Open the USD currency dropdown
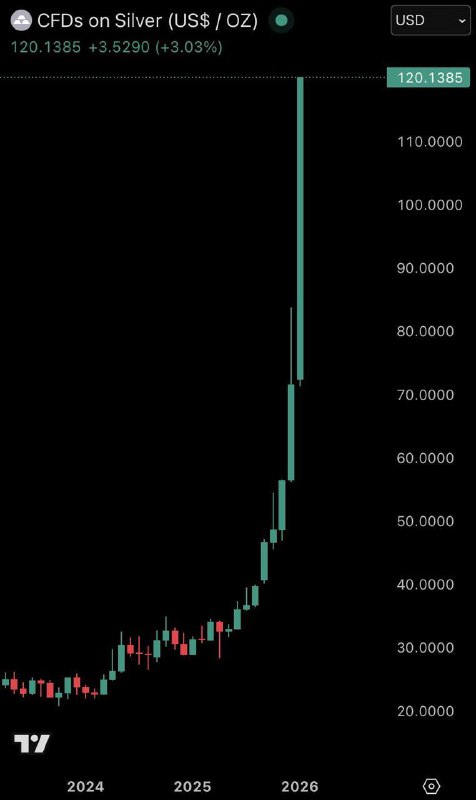This screenshot has width=476, height=800. point(431,20)
